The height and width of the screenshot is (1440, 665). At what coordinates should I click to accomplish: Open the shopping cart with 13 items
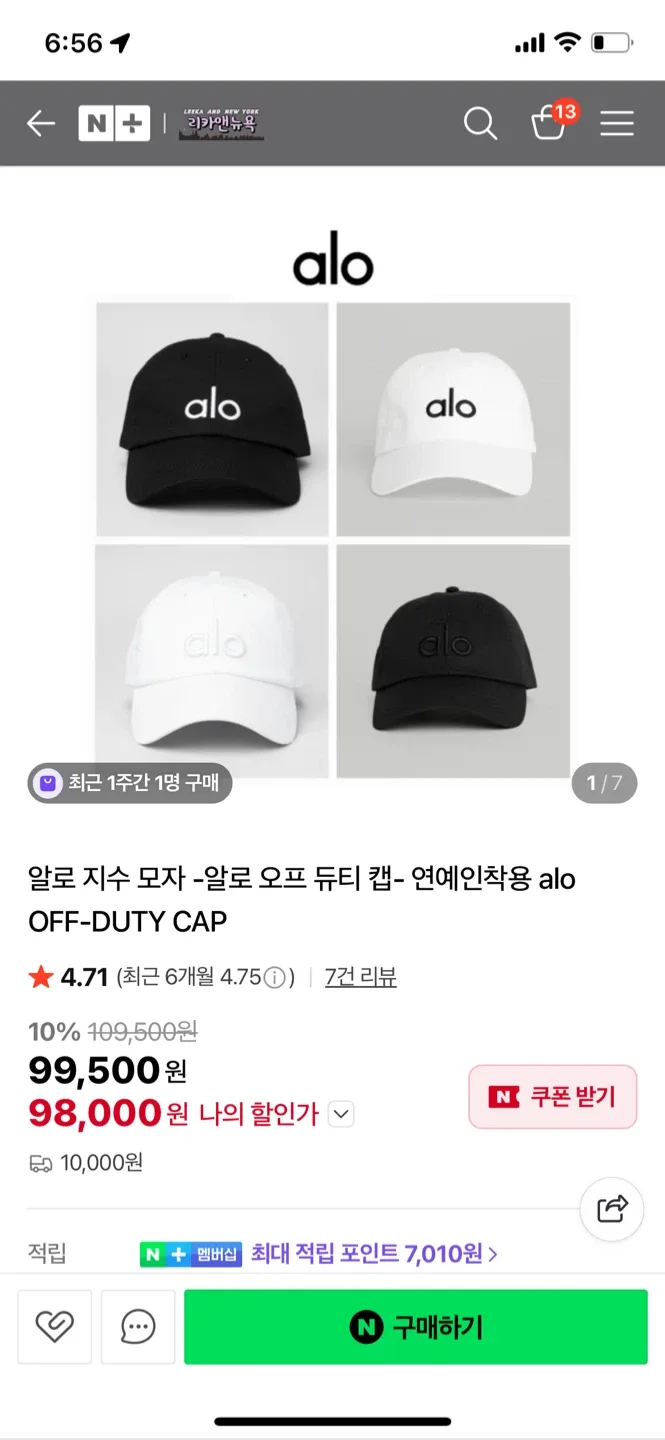tap(549, 122)
